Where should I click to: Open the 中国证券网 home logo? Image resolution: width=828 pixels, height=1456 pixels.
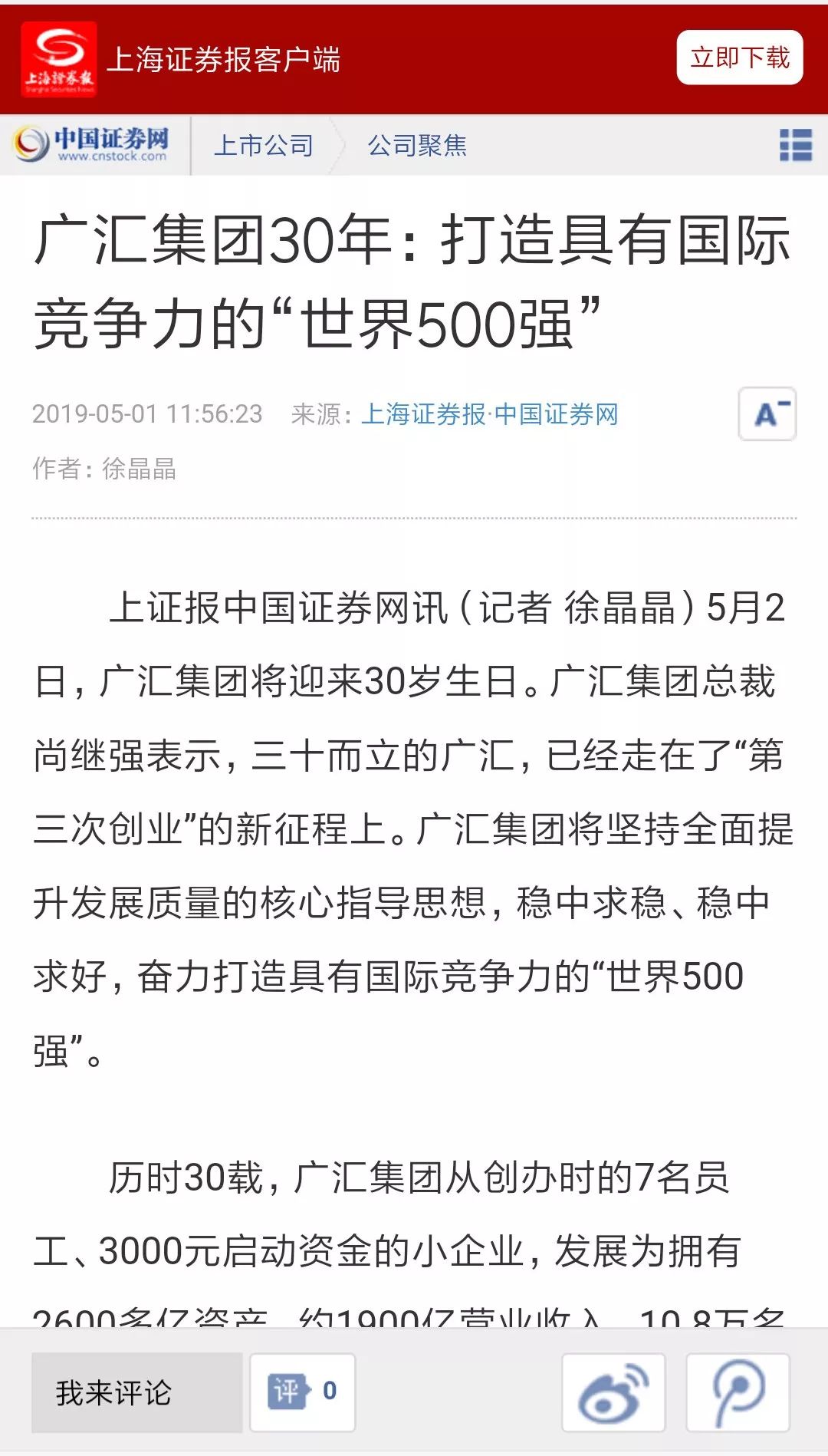point(92,144)
